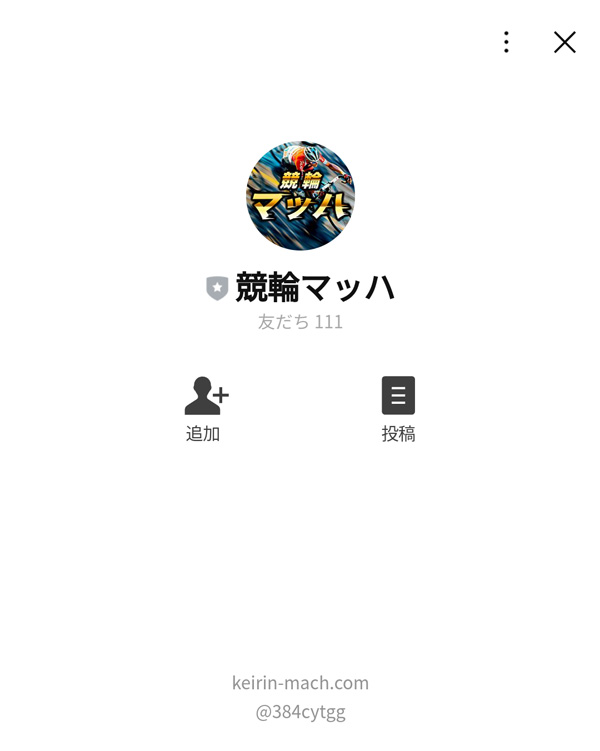Open the three-dot overflow menu
The height and width of the screenshot is (751, 600).
click(x=506, y=42)
